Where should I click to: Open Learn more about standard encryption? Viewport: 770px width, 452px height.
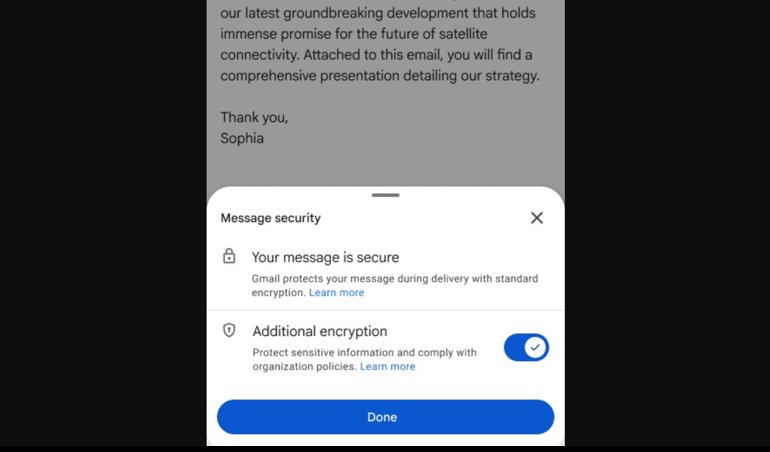click(336, 293)
